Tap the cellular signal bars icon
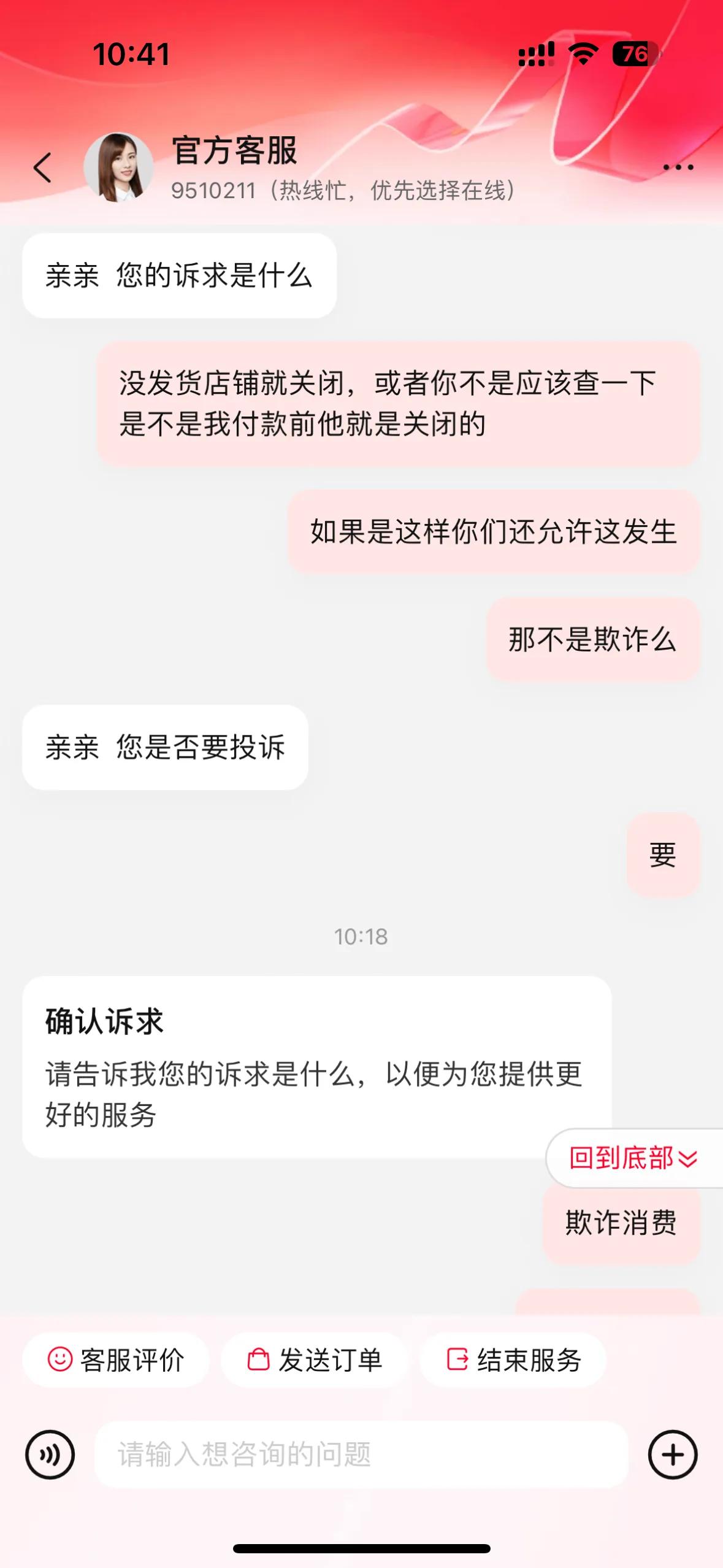The image size is (723, 1568). click(x=535, y=55)
